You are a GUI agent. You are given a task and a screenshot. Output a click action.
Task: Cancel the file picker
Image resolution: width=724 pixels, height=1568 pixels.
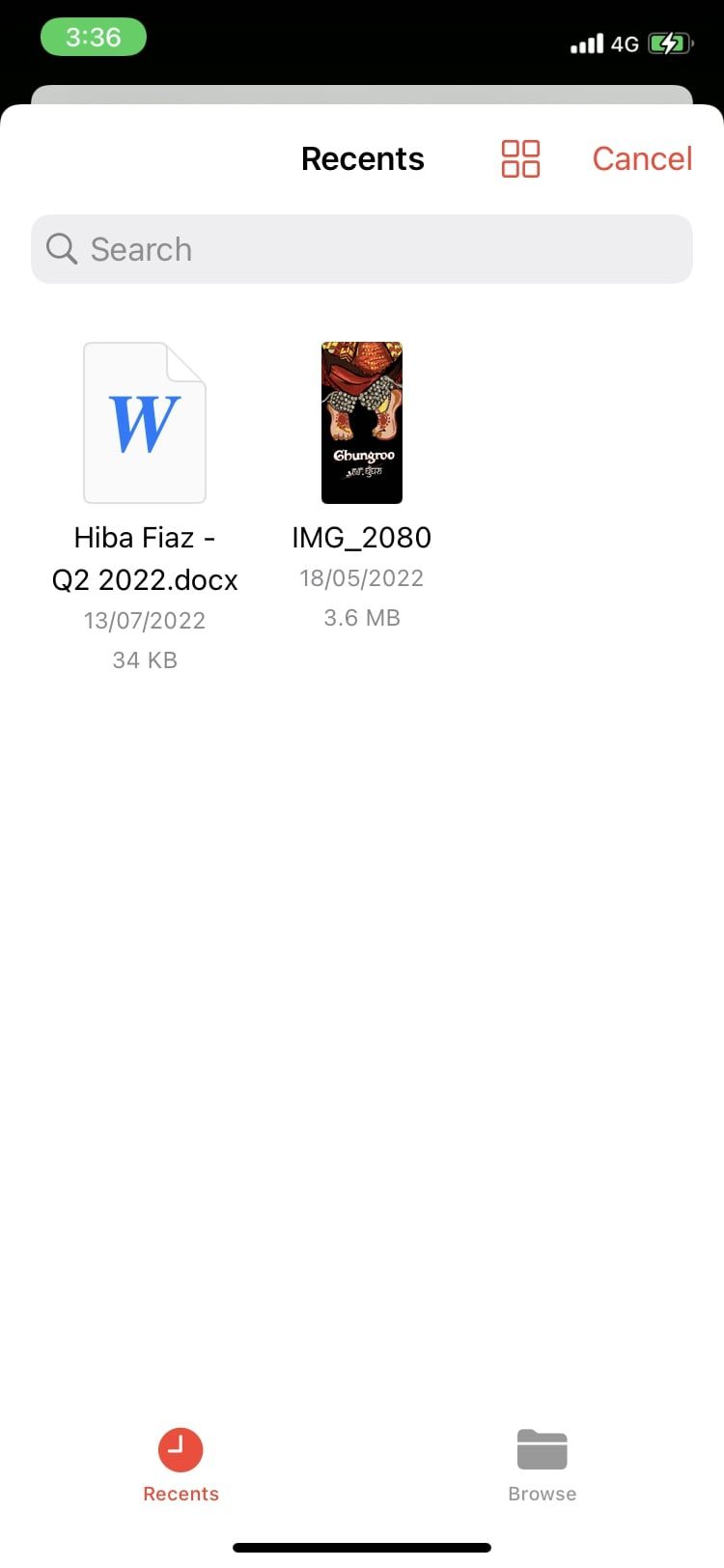point(642,159)
